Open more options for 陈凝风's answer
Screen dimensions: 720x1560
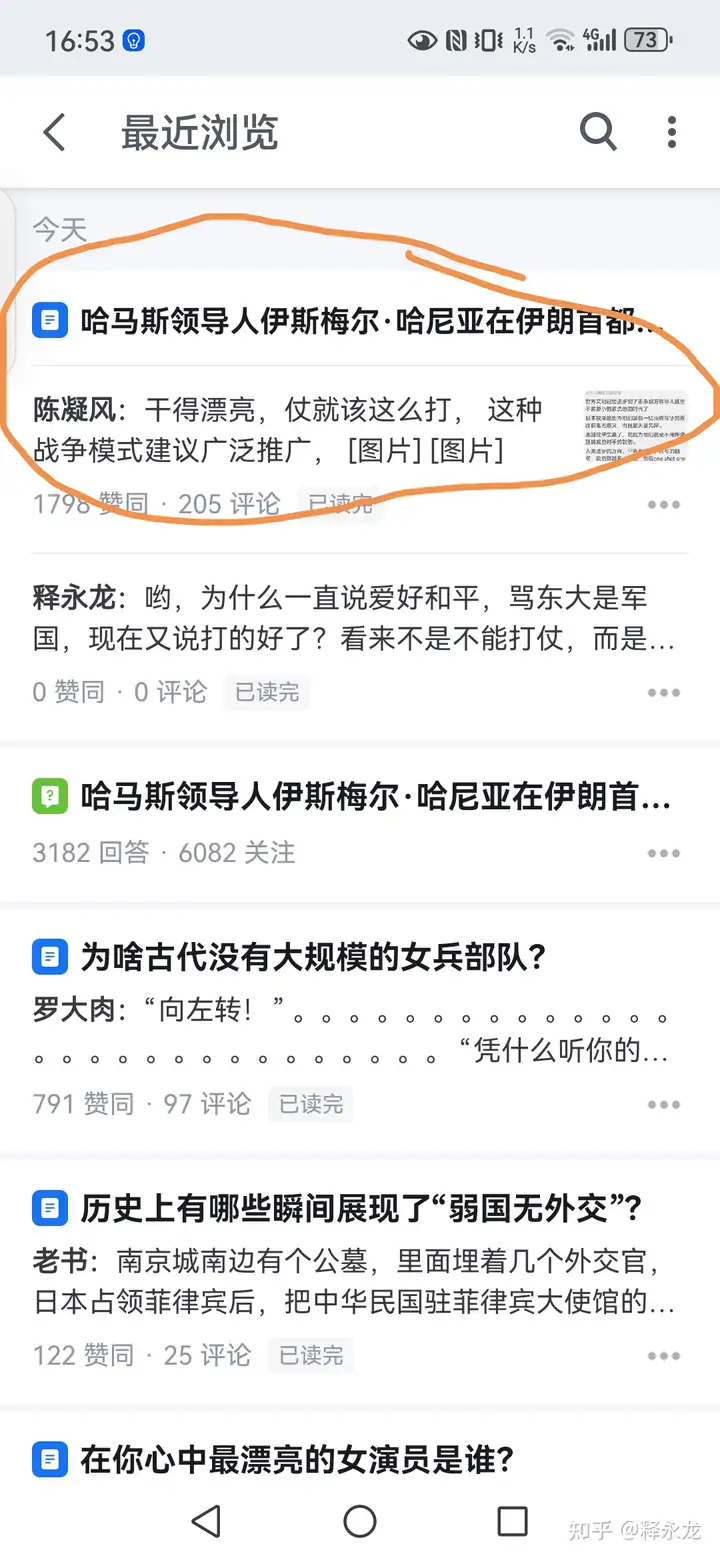tap(663, 505)
